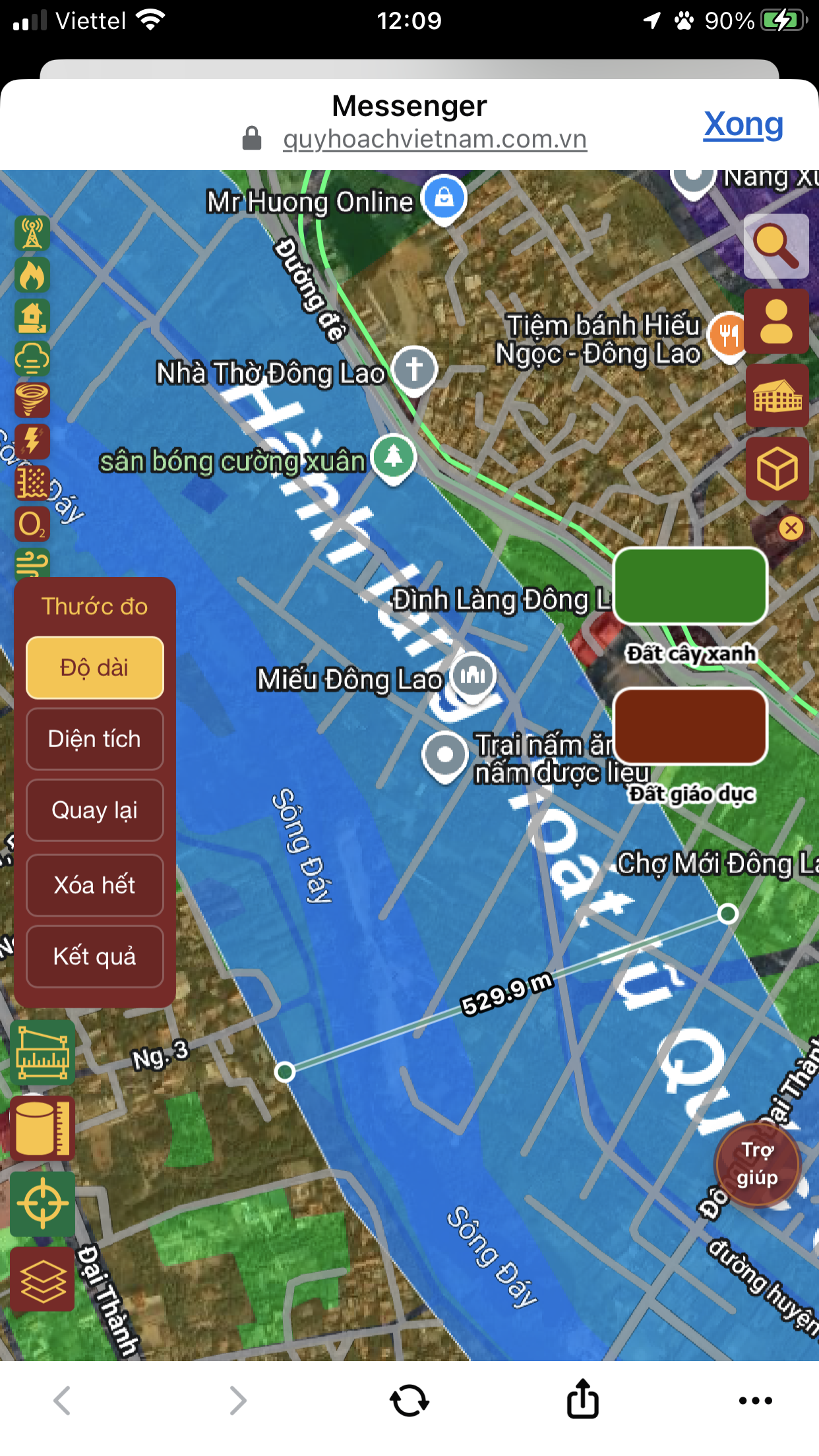
Task: Open the map layers stack icon
Action: pyautogui.click(x=43, y=1280)
